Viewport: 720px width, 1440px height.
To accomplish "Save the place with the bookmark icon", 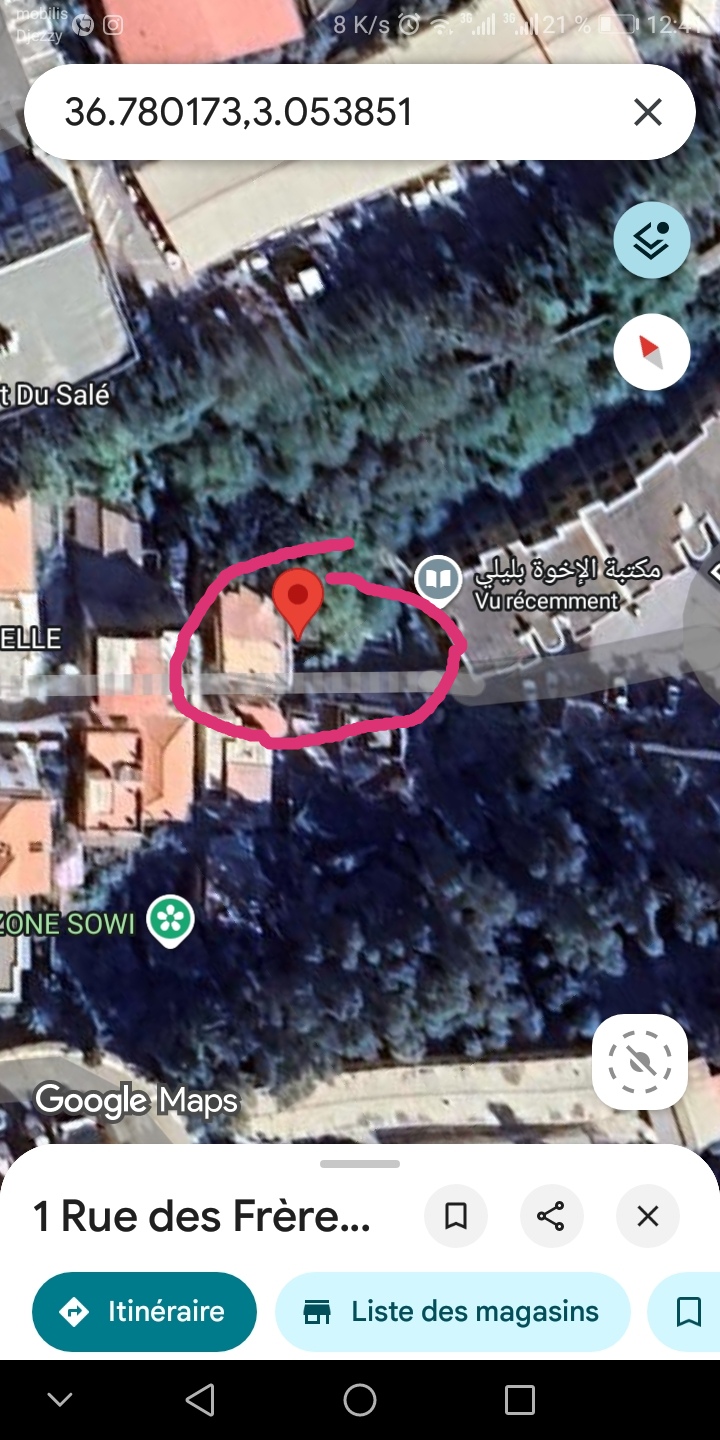I will (456, 1216).
